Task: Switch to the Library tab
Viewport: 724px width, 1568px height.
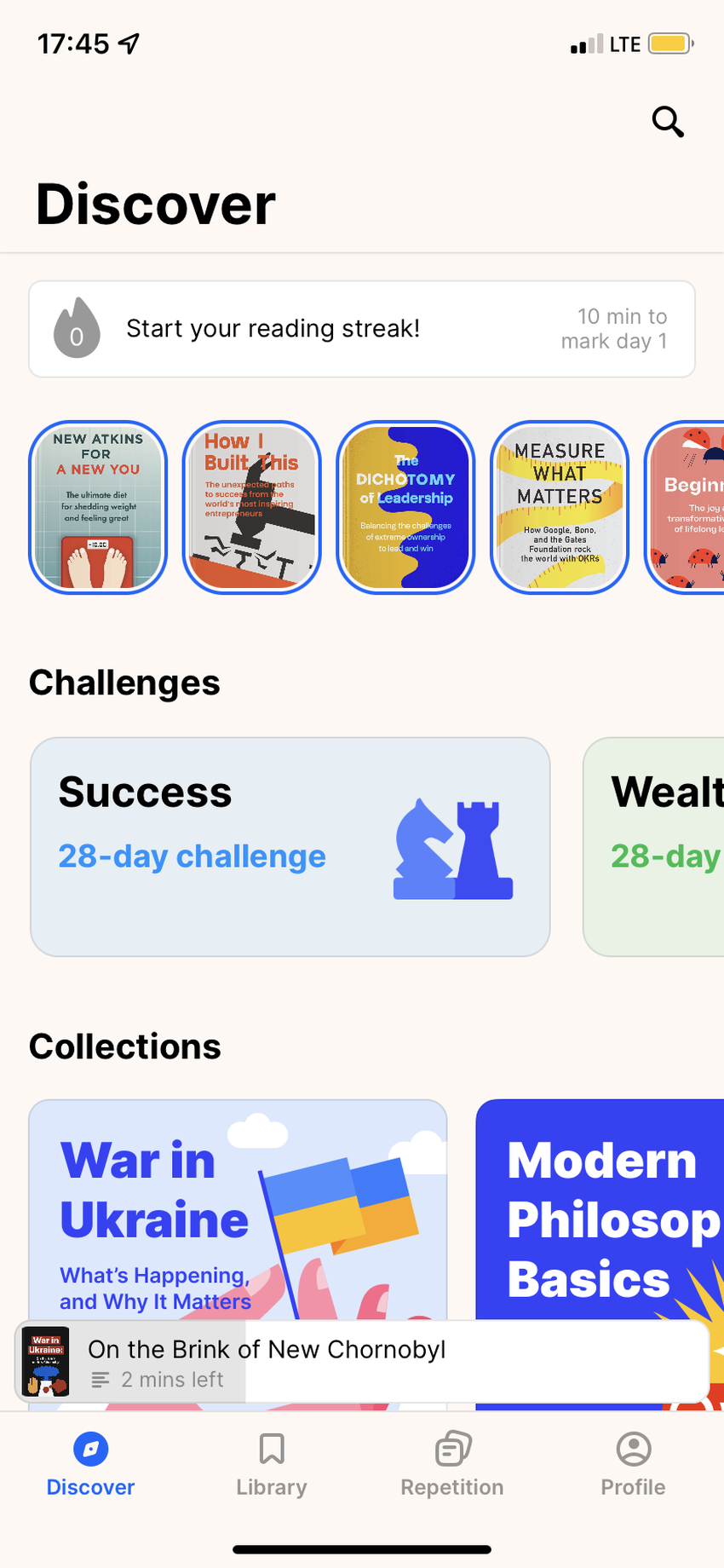Action: tap(272, 1464)
